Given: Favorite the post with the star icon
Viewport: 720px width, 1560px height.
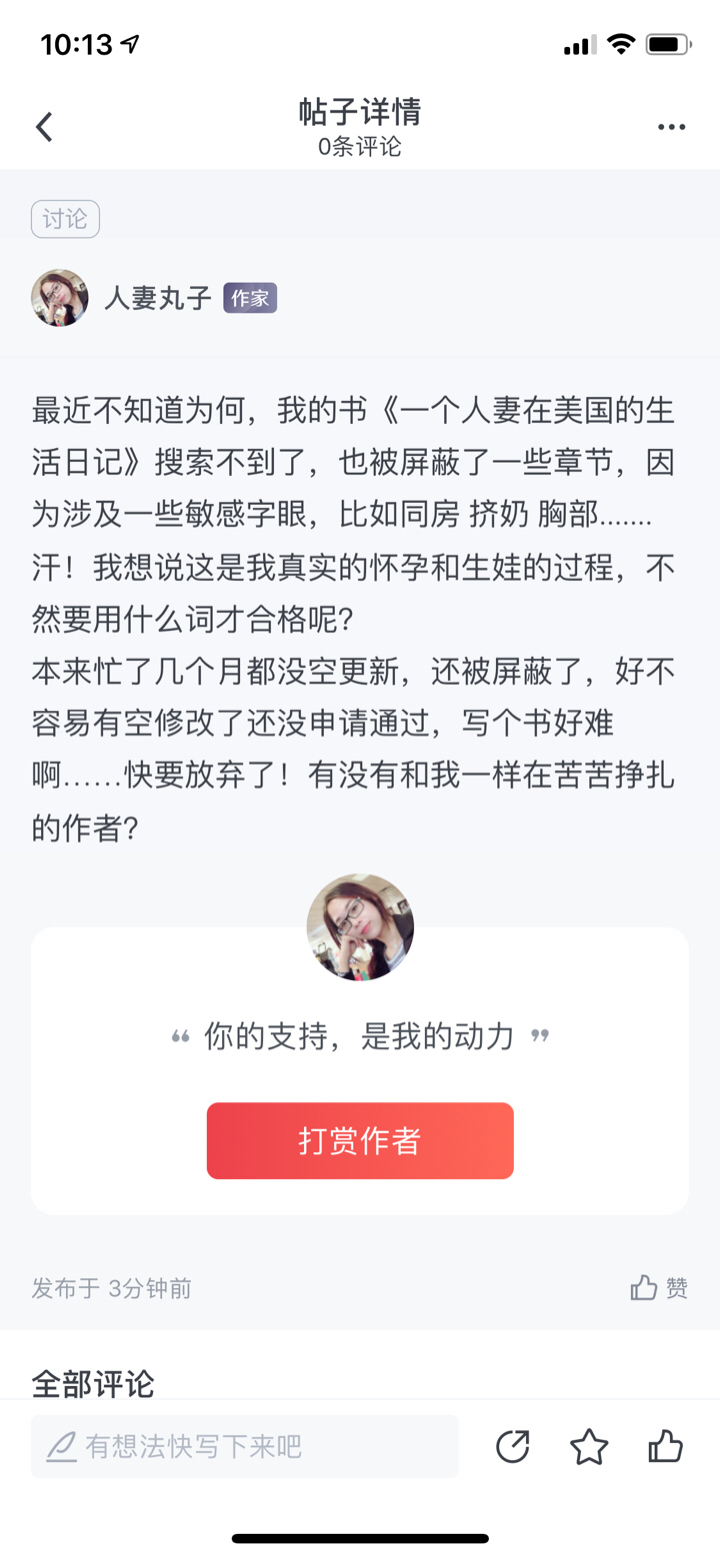Looking at the screenshot, I should (x=589, y=1446).
